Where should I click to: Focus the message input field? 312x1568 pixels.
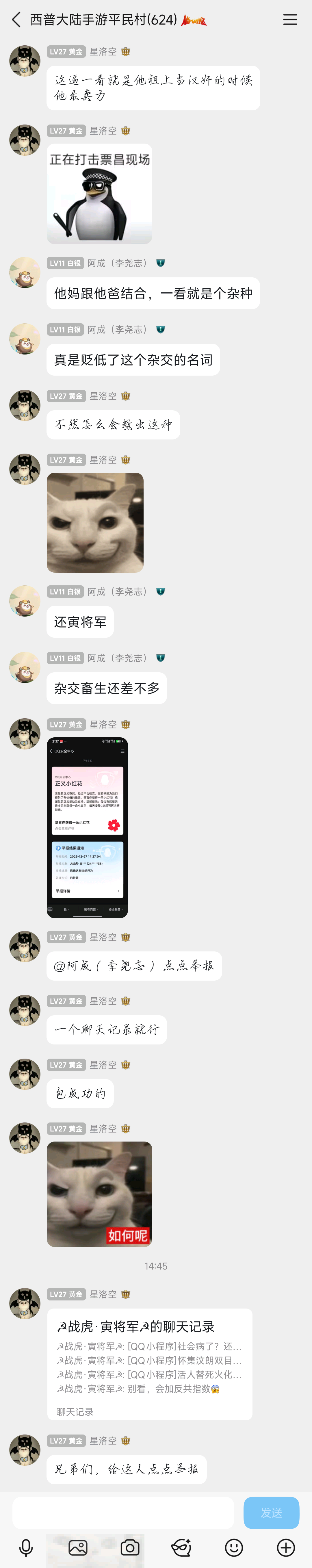coord(123,1513)
